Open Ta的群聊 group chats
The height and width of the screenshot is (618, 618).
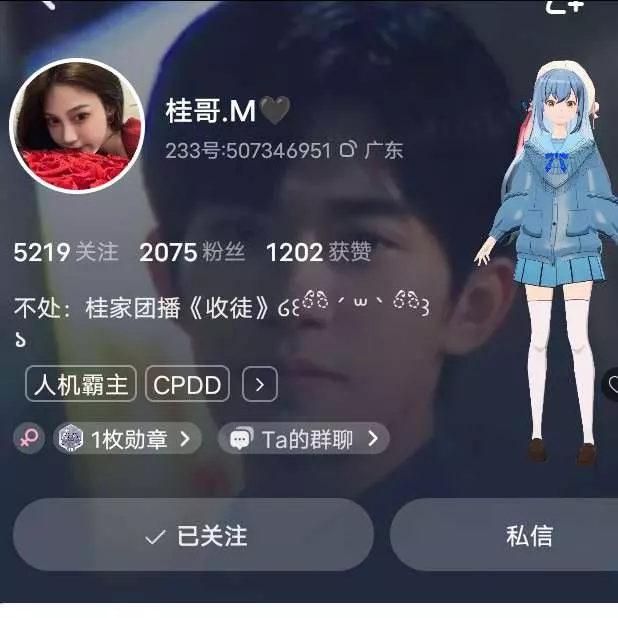304,438
